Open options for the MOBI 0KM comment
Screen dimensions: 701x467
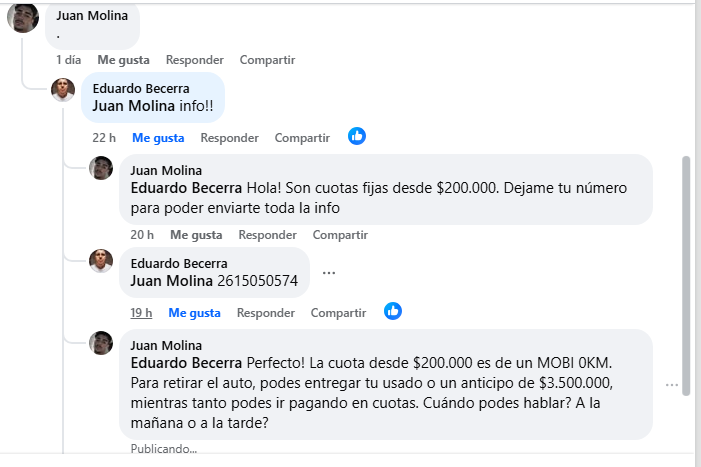tap(672, 384)
